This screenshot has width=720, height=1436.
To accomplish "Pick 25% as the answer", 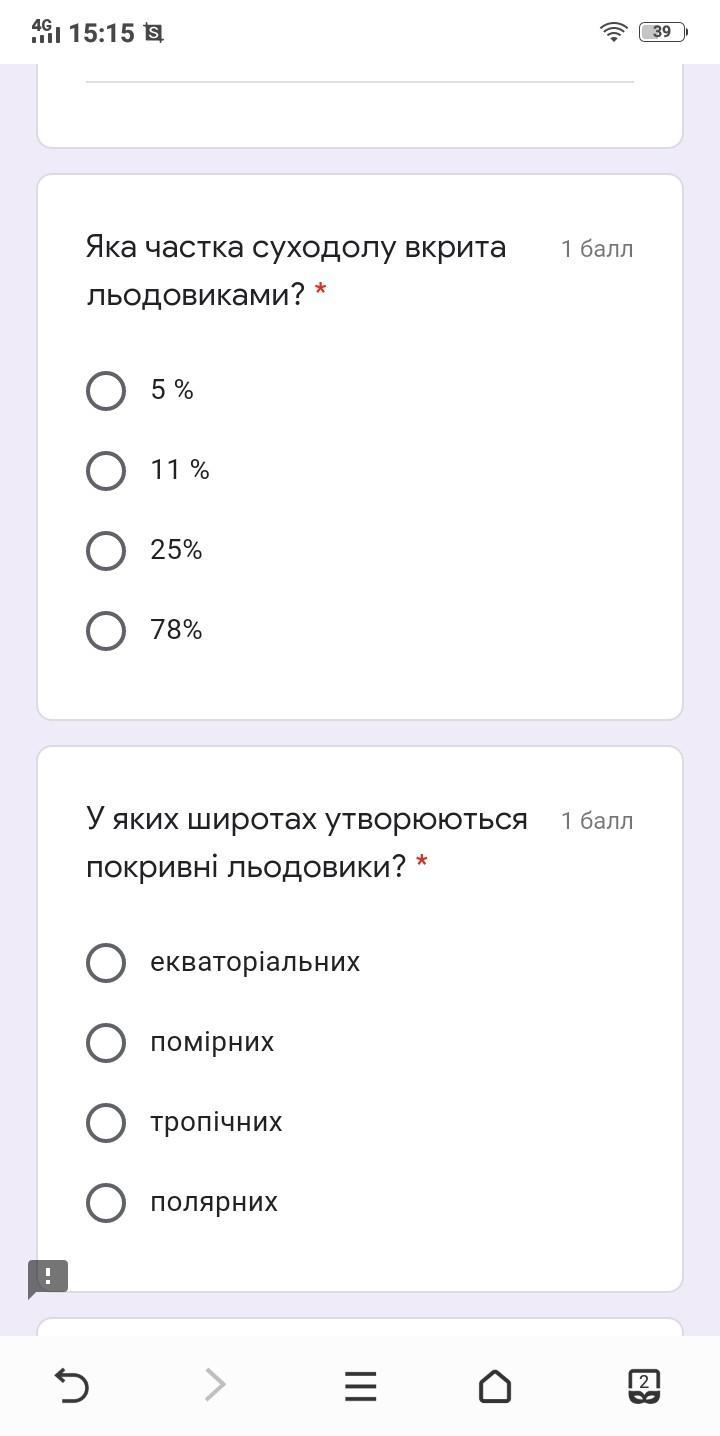I will 106,550.
